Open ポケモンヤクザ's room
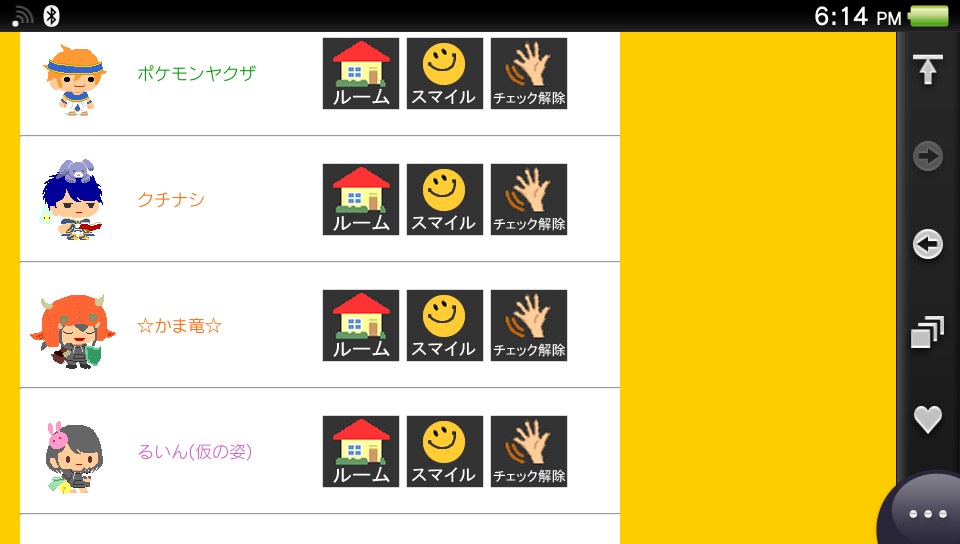This screenshot has height=544, width=960. tap(361, 74)
